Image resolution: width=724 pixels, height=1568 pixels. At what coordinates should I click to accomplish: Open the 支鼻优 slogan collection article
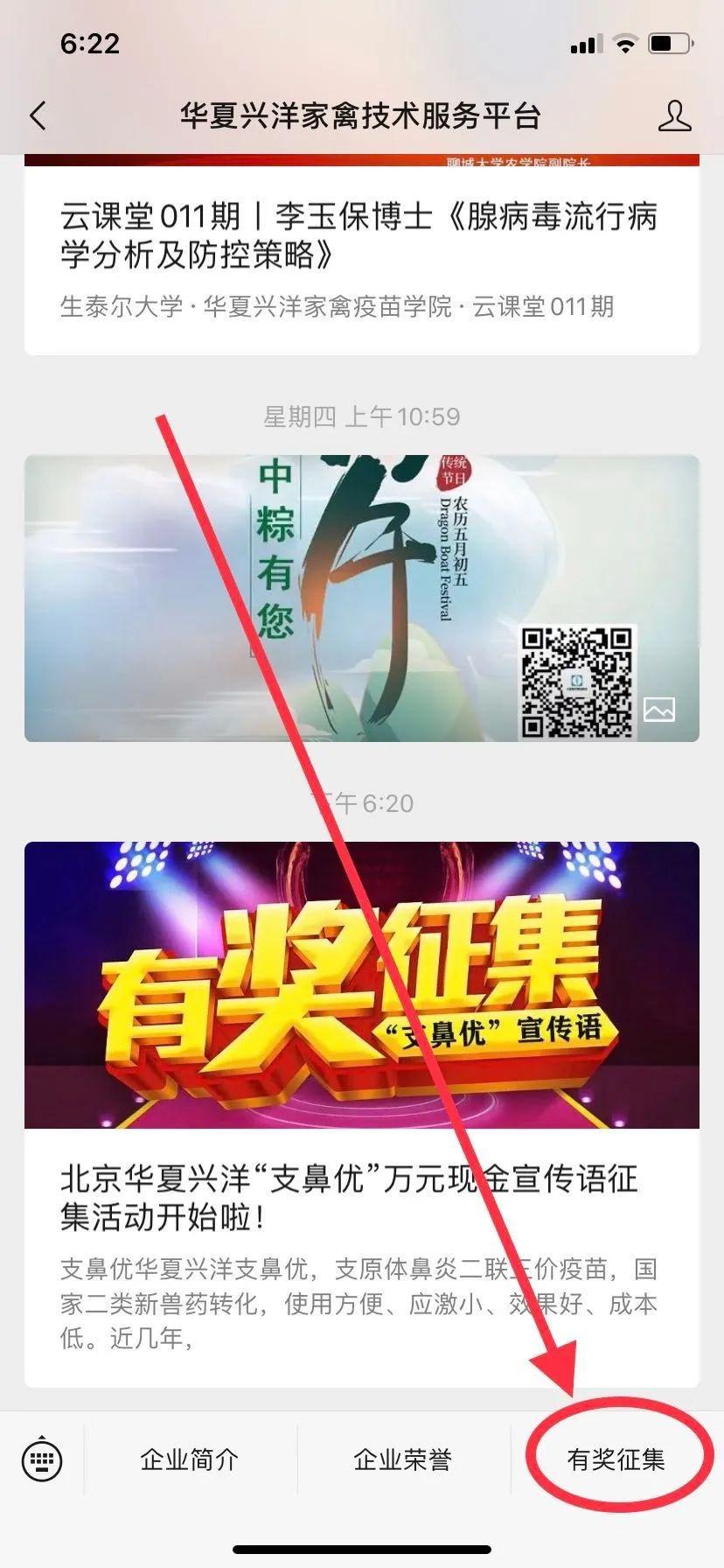pos(361,1111)
